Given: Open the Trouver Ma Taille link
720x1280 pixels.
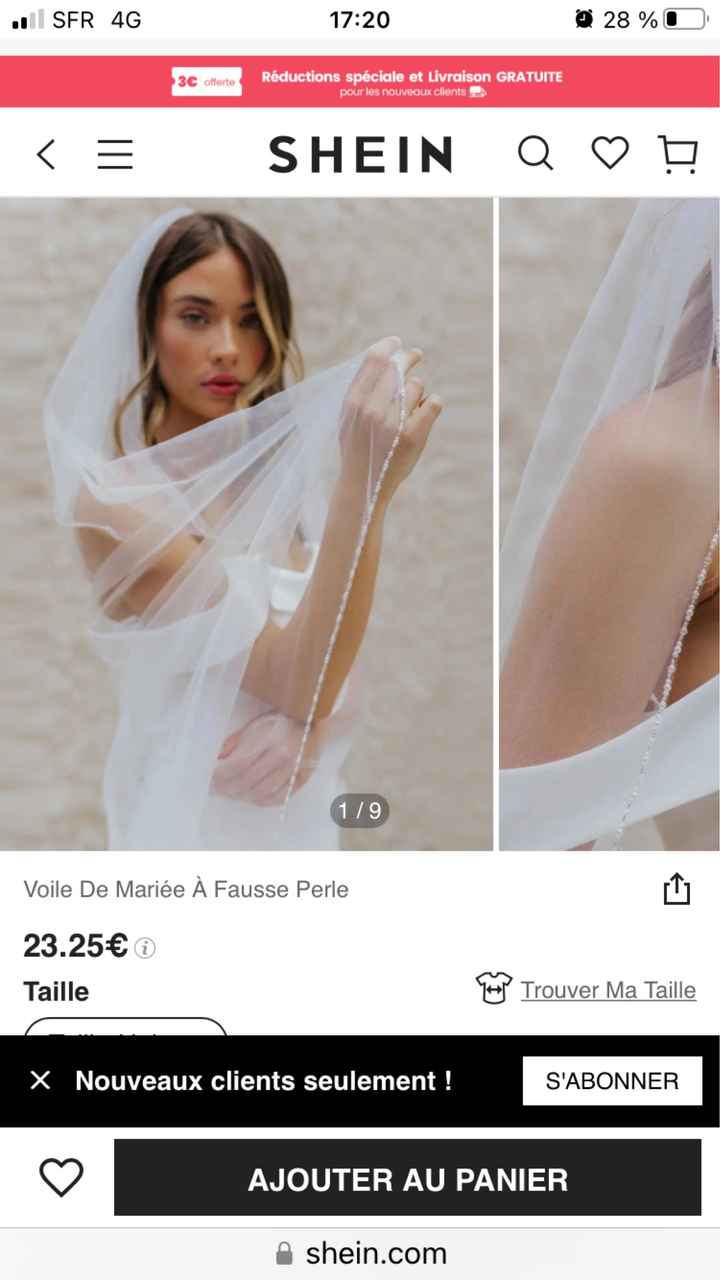Looking at the screenshot, I should [607, 990].
